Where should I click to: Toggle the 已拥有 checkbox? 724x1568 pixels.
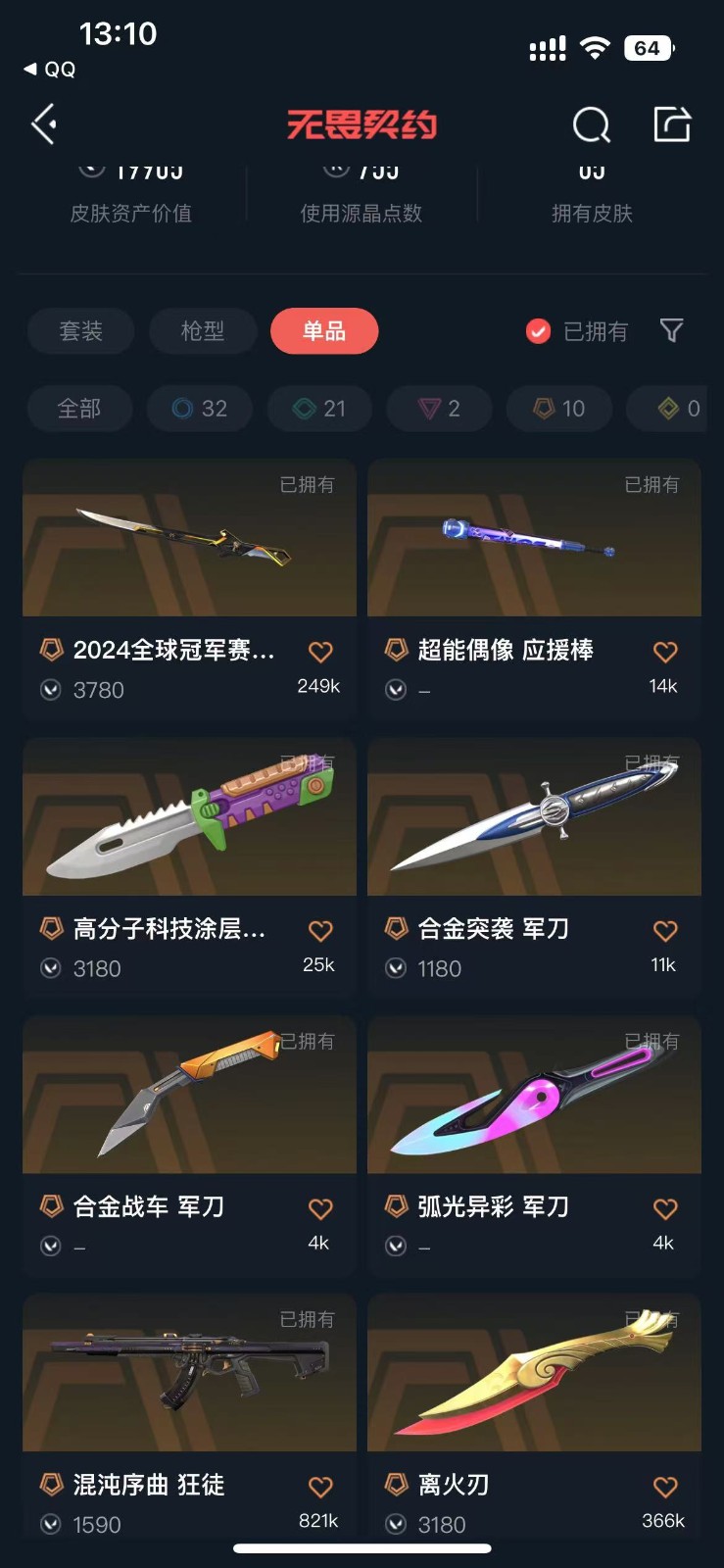(538, 331)
